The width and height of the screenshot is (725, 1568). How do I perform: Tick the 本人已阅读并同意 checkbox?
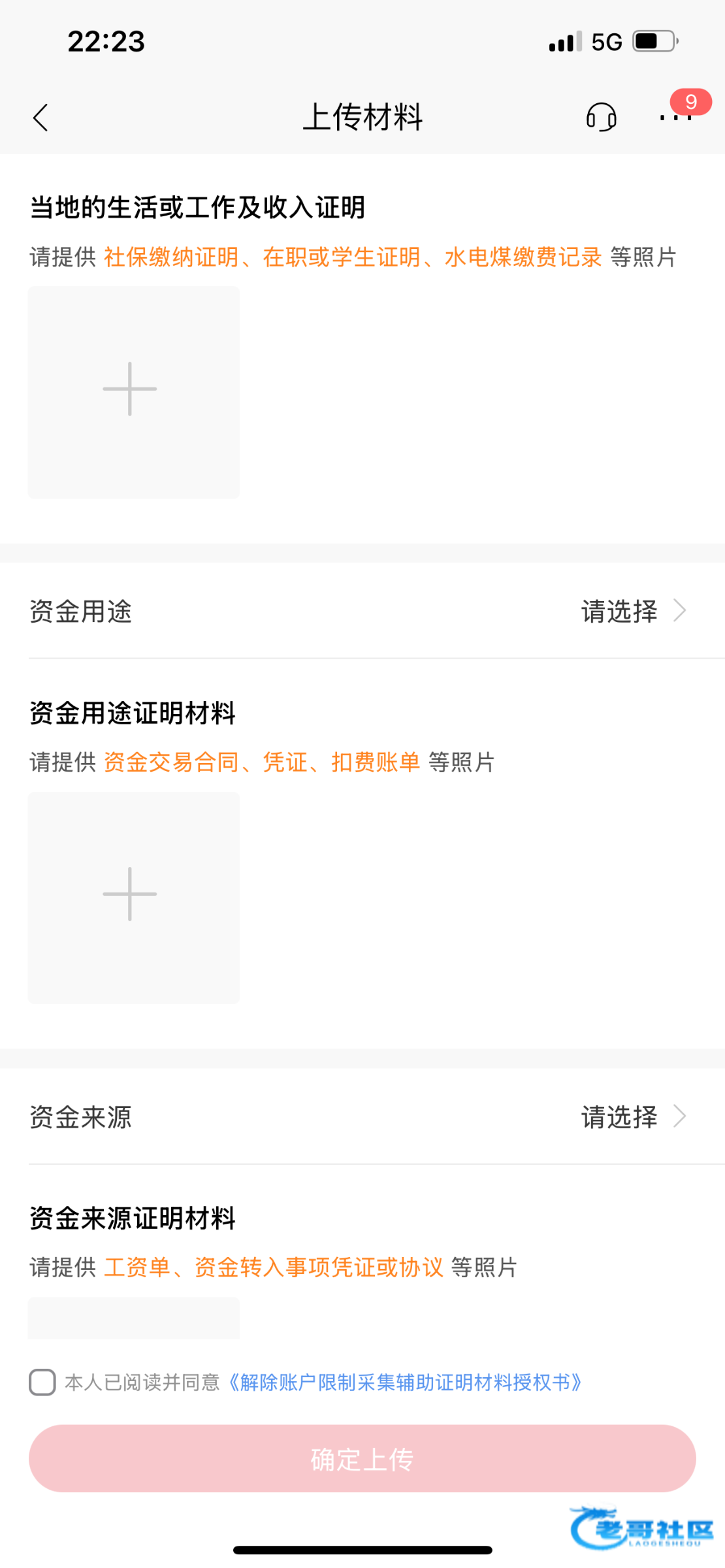coord(42,1382)
